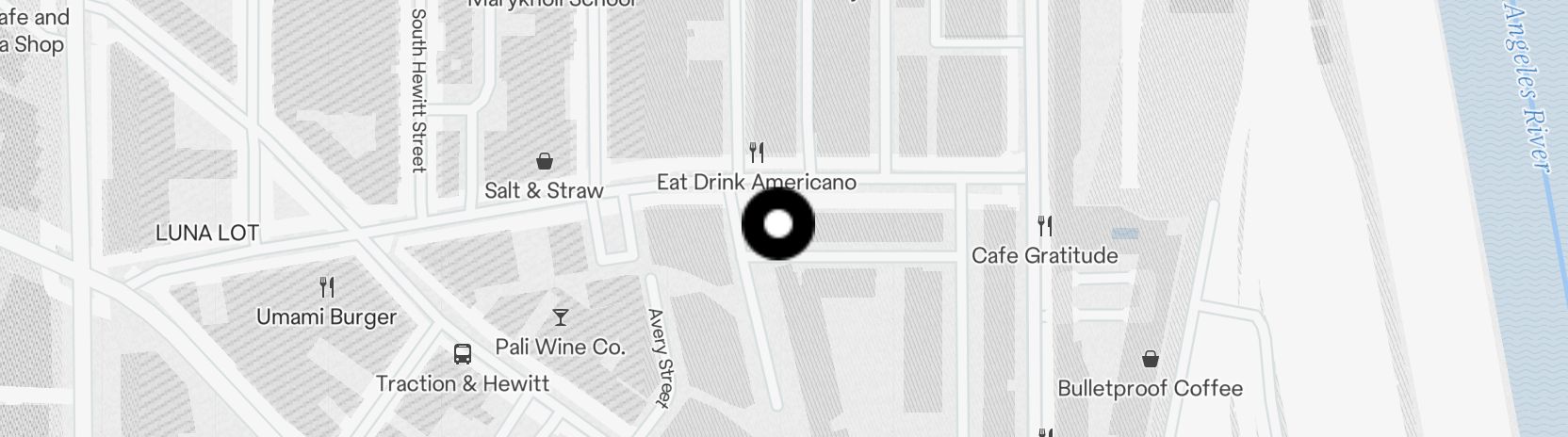This screenshot has width=1568, height=437.
Task: Open the Bulletproof Coffee shop marker
Action: [x=1150, y=359]
